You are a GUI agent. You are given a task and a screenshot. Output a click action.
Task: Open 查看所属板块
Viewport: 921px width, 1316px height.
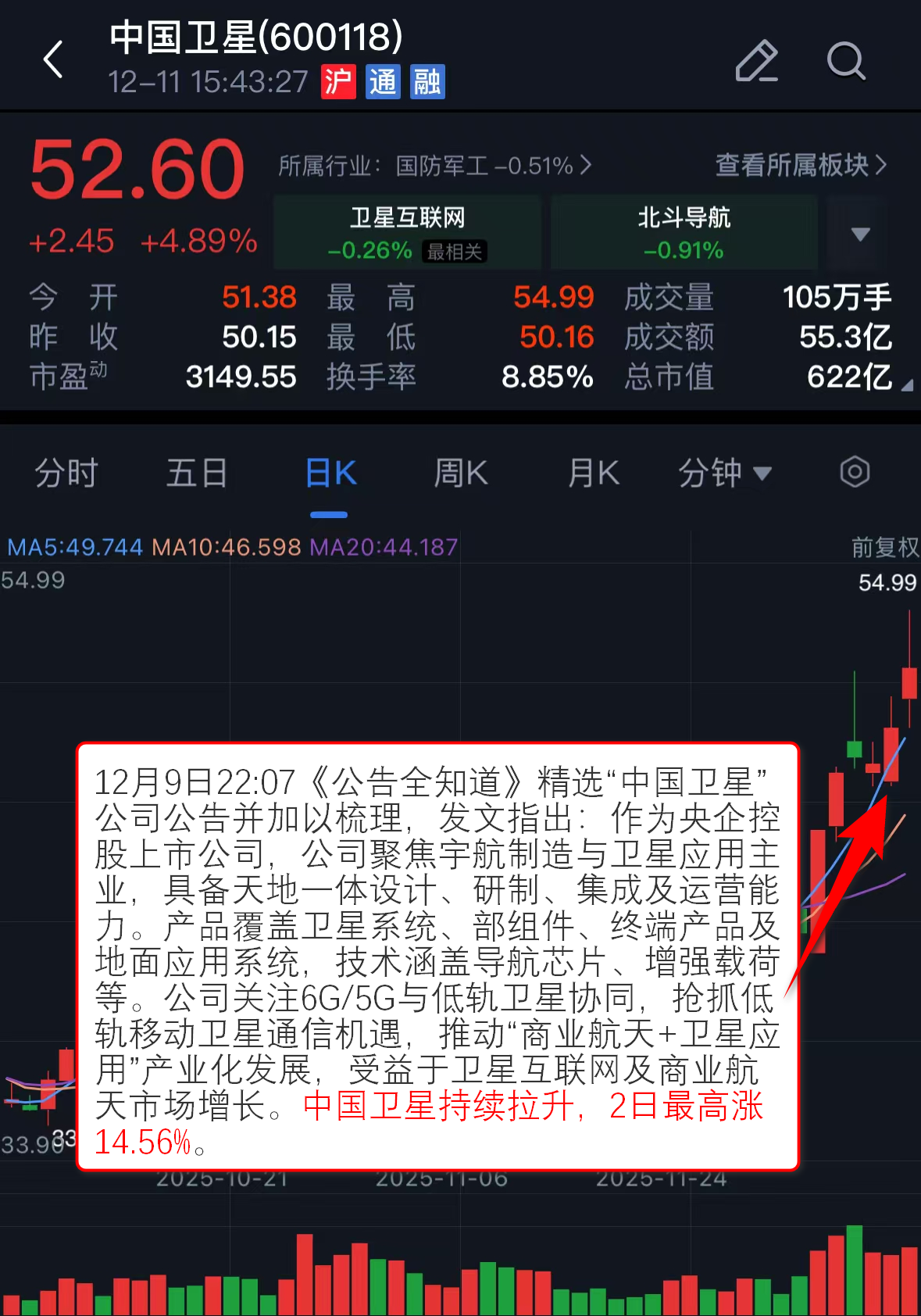tap(801, 166)
